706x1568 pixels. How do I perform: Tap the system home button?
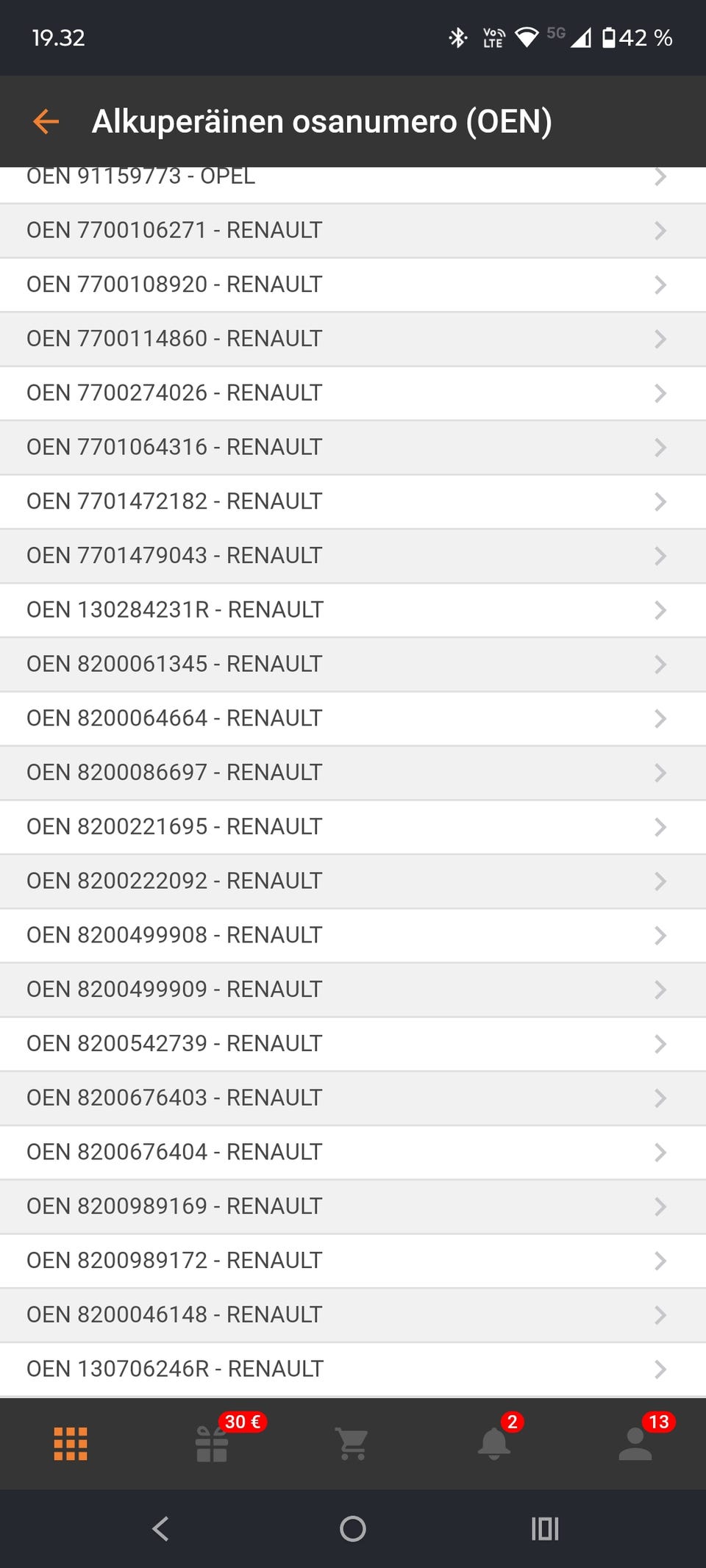[x=353, y=1529]
